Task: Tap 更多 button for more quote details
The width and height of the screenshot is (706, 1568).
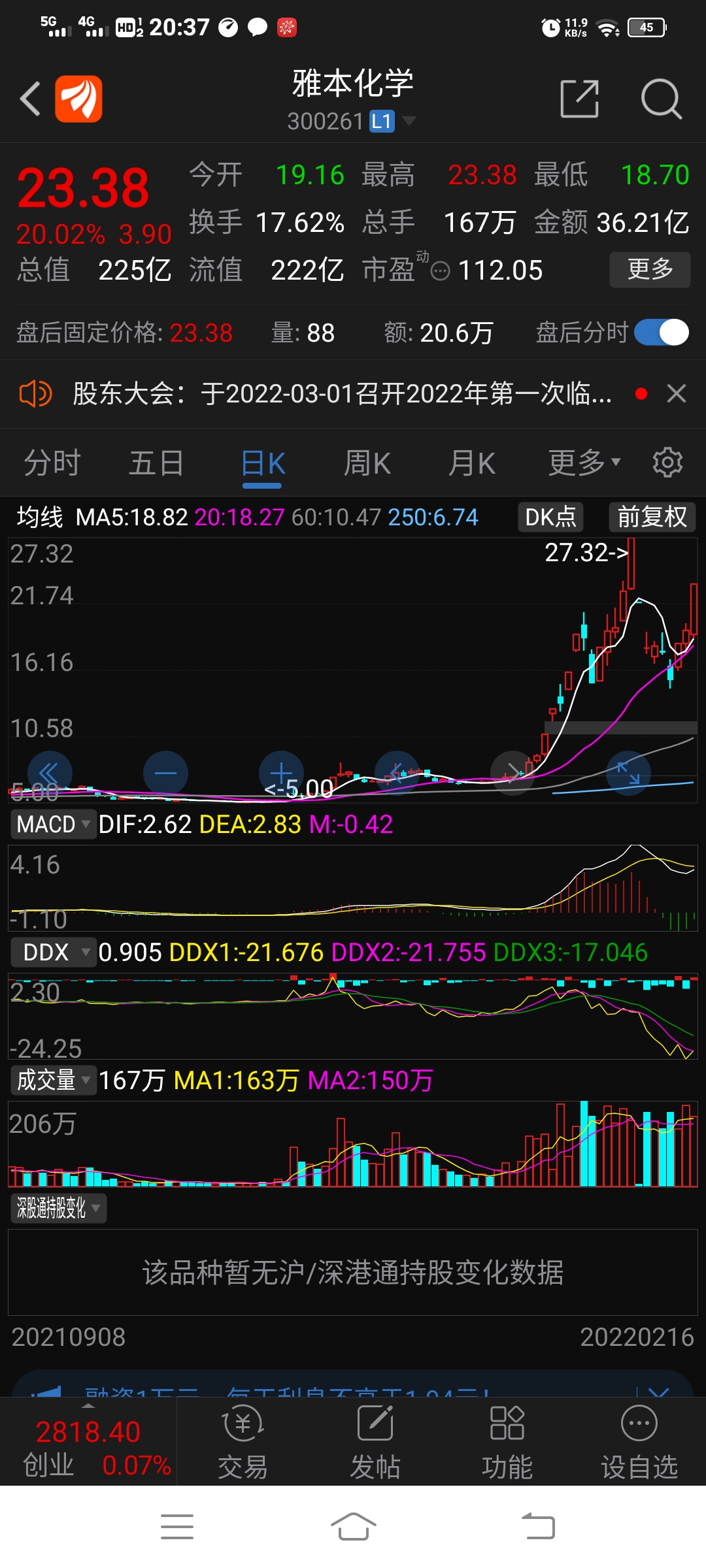Action: [x=650, y=269]
